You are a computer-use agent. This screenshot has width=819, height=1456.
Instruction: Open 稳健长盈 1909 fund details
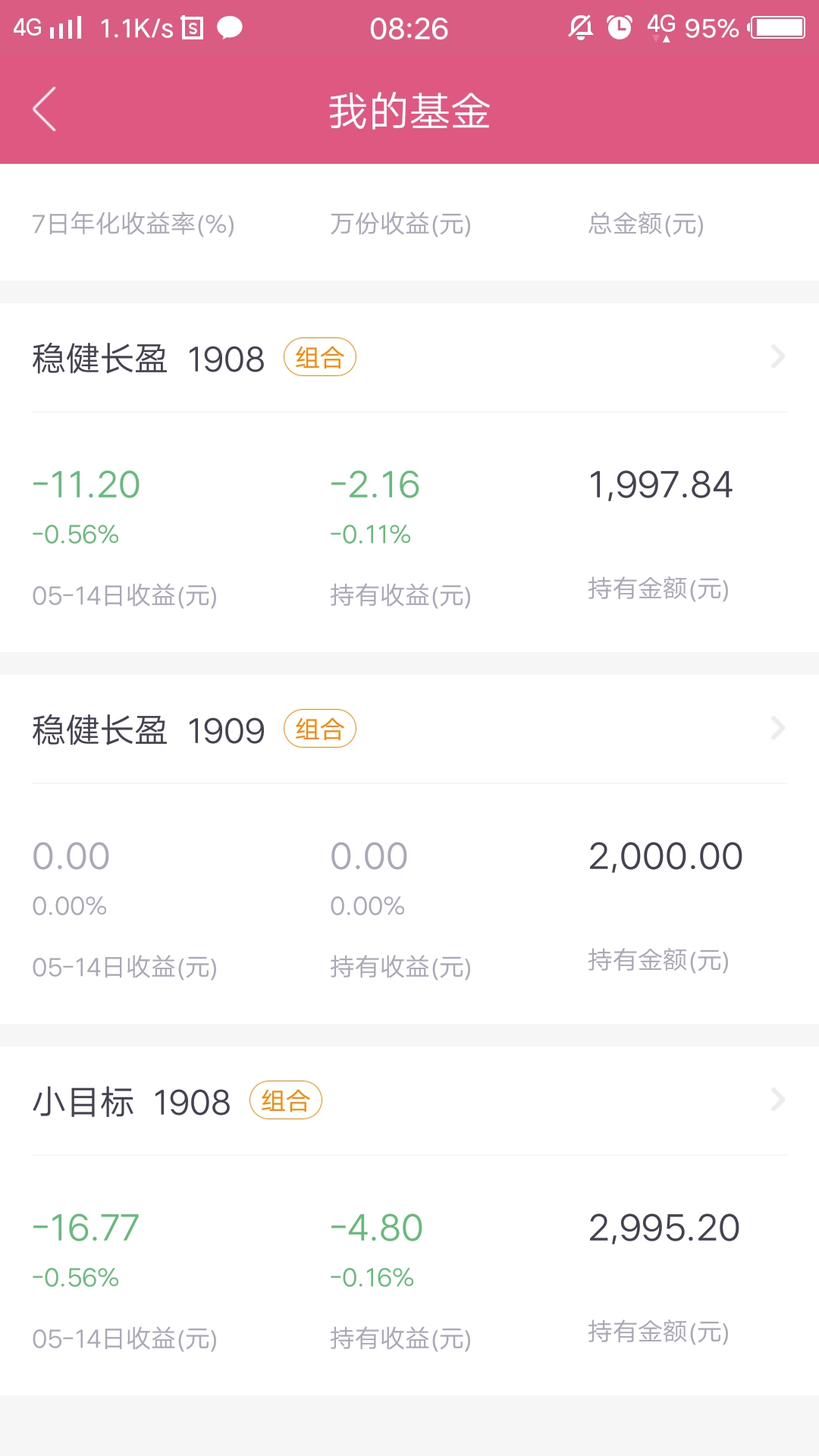pyautogui.click(x=409, y=729)
